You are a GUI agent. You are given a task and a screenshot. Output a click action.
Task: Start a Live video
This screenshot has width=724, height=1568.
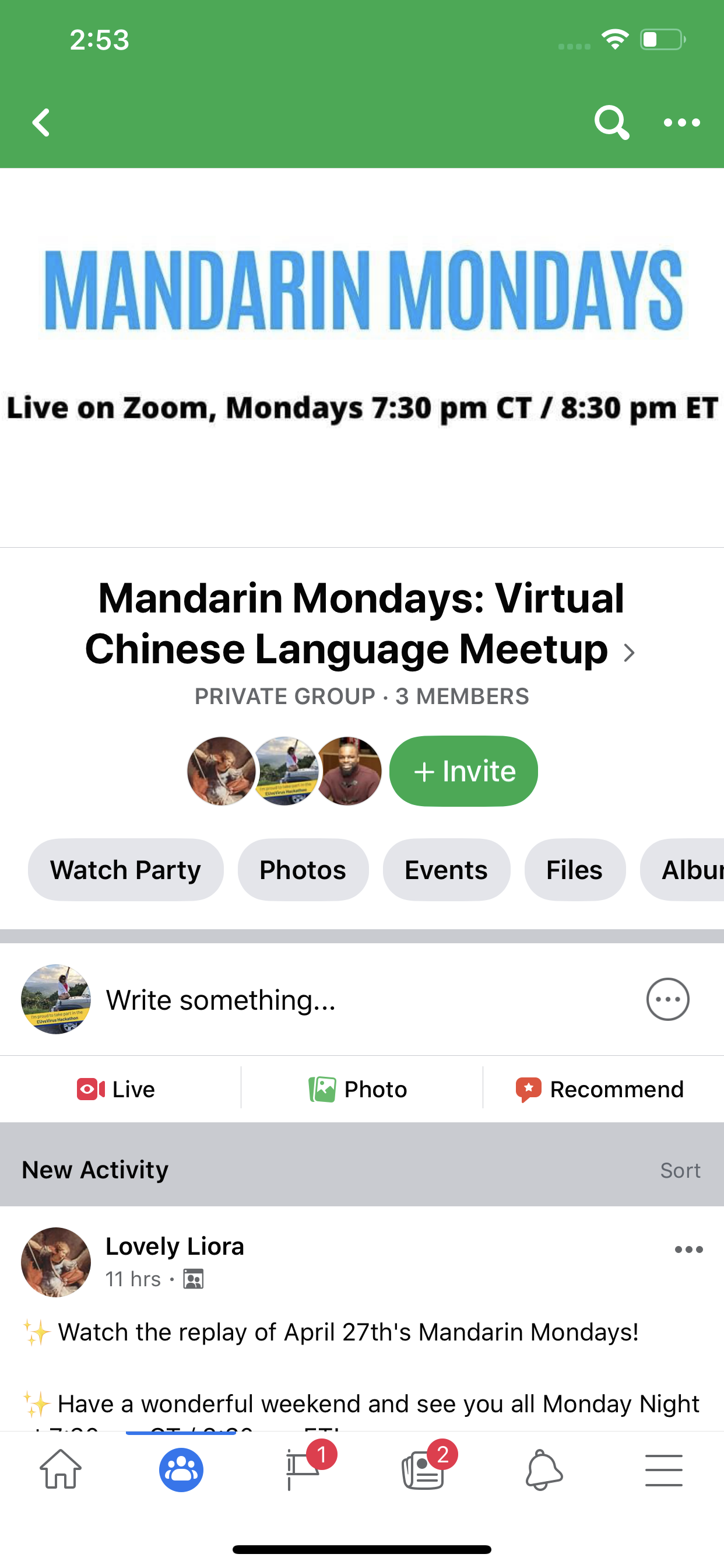117,1089
